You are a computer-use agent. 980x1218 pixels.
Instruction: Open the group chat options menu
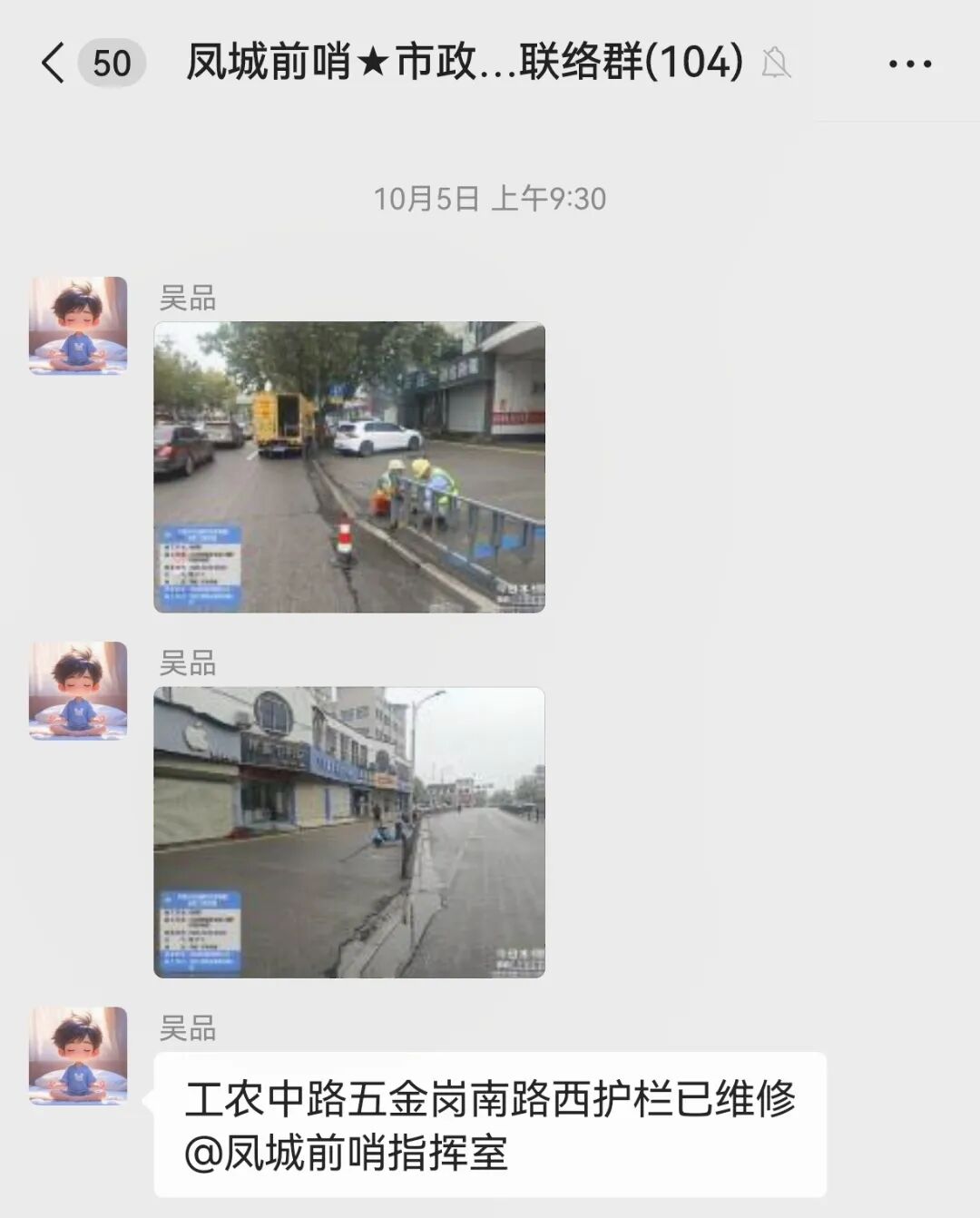pyautogui.click(x=909, y=64)
